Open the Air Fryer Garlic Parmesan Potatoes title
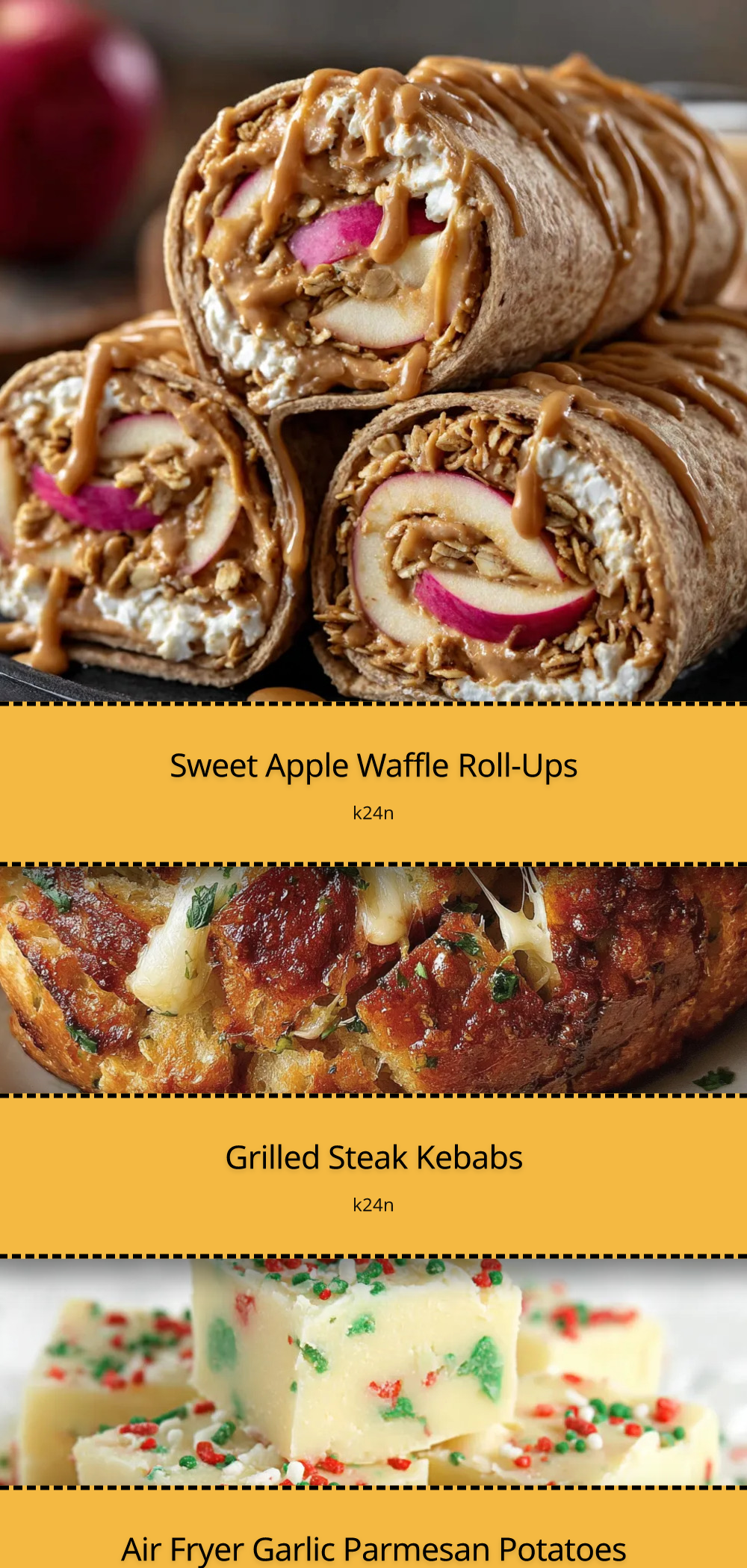The image size is (747, 1568). [373, 1549]
